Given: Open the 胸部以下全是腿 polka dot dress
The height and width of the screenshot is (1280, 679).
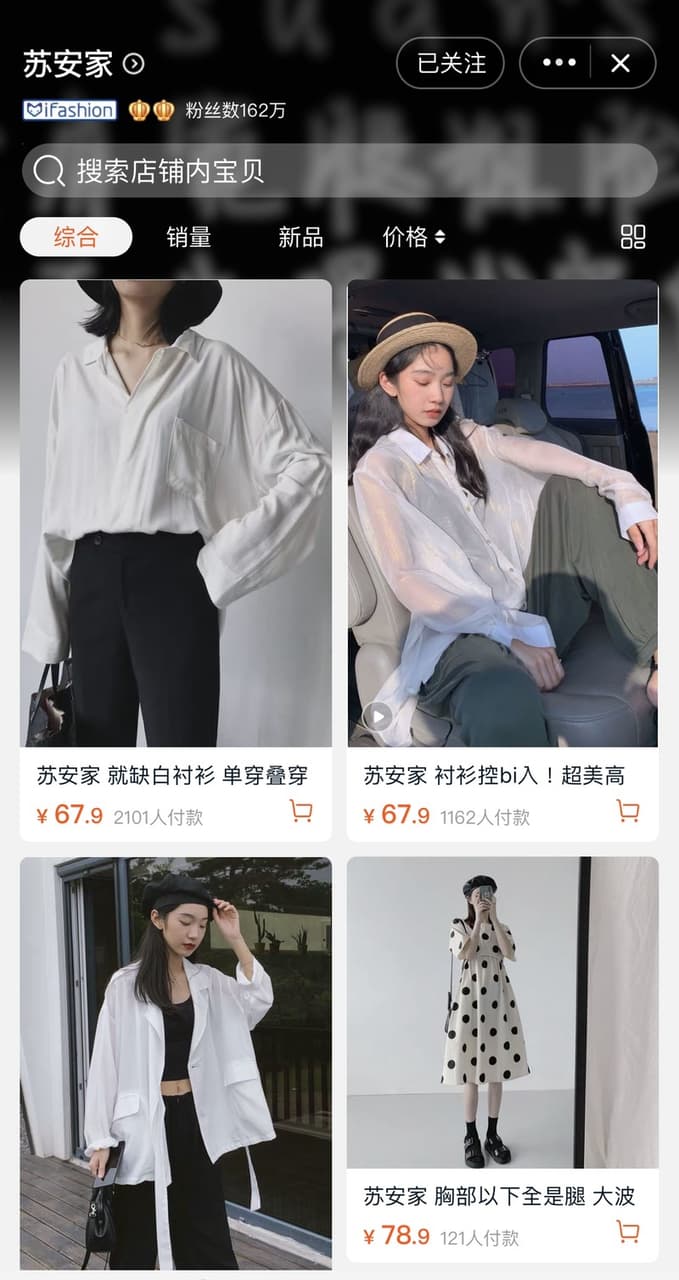Looking at the screenshot, I should point(503,1059).
